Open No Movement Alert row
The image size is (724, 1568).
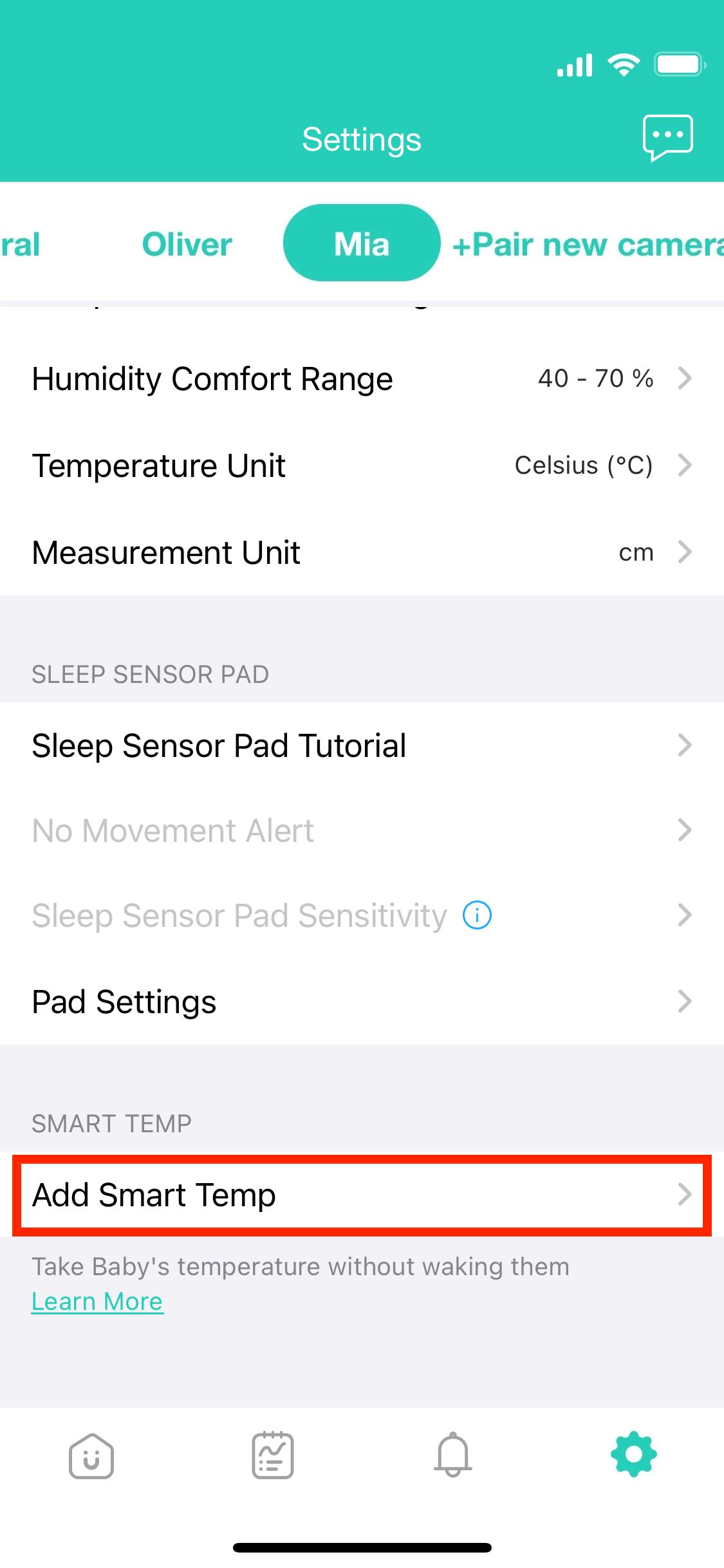click(362, 830)
